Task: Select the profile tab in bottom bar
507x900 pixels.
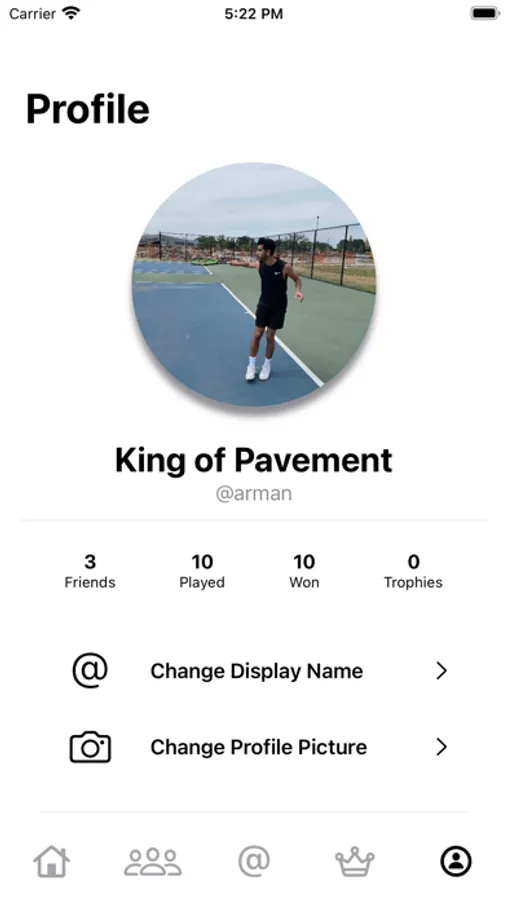Action: (x=456, y=862)
